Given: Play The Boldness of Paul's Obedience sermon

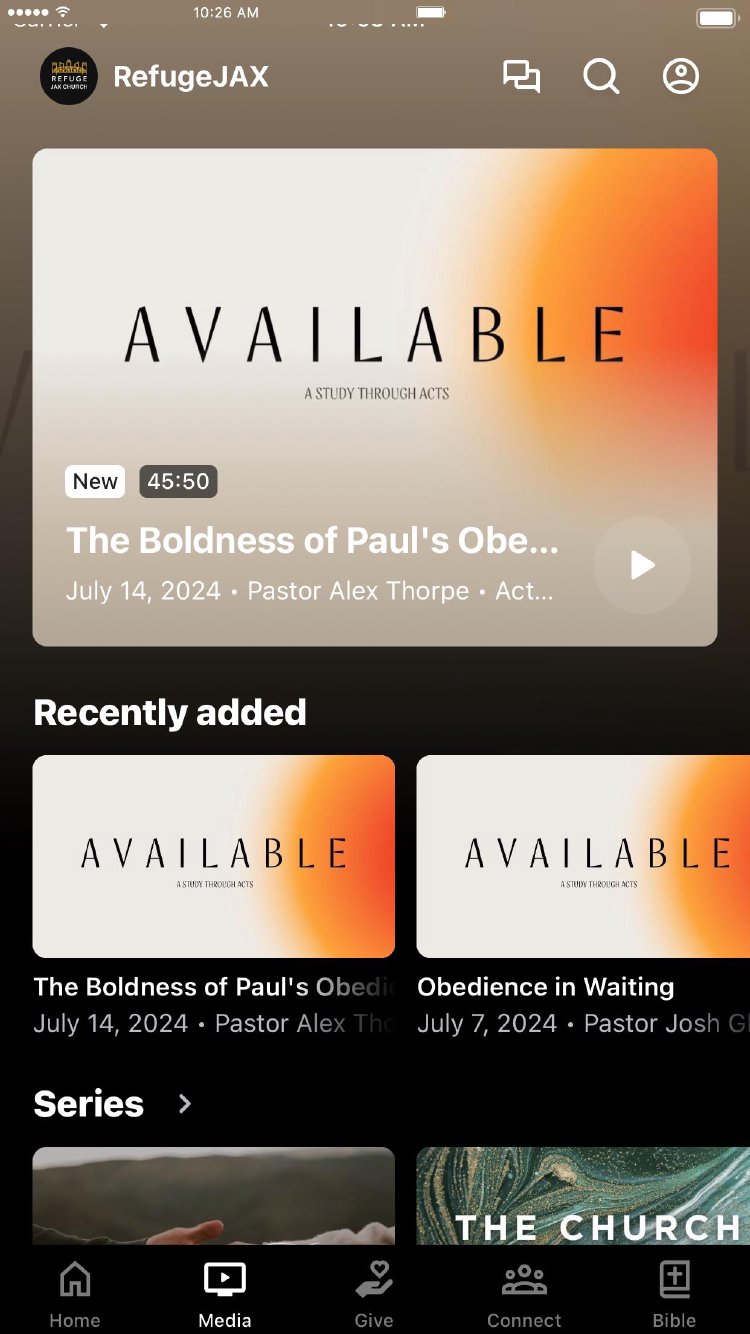Looking at the screenshot, I should pyautogui.click(x=642, y=565).
